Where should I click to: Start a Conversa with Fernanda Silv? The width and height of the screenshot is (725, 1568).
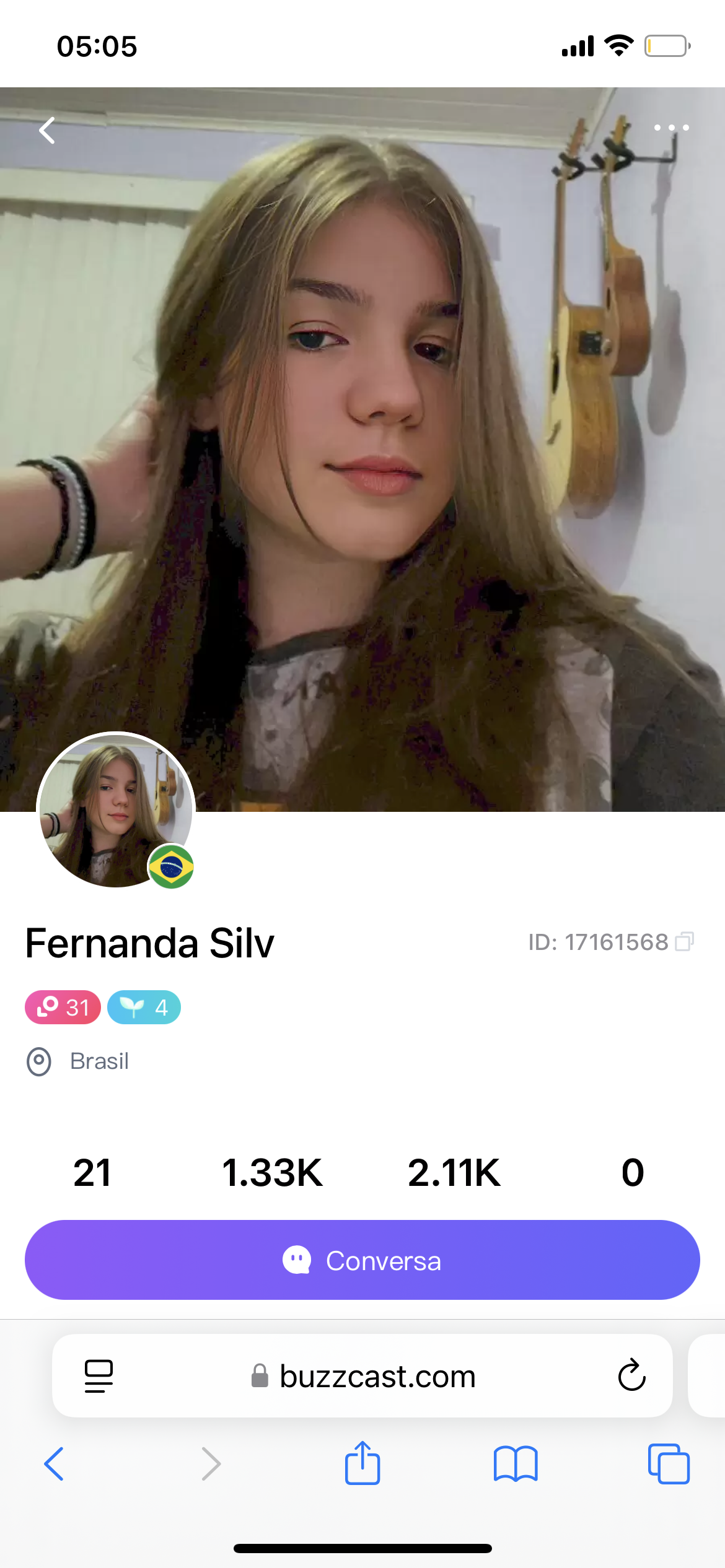pyautogui.click(x=362, y=1260)
